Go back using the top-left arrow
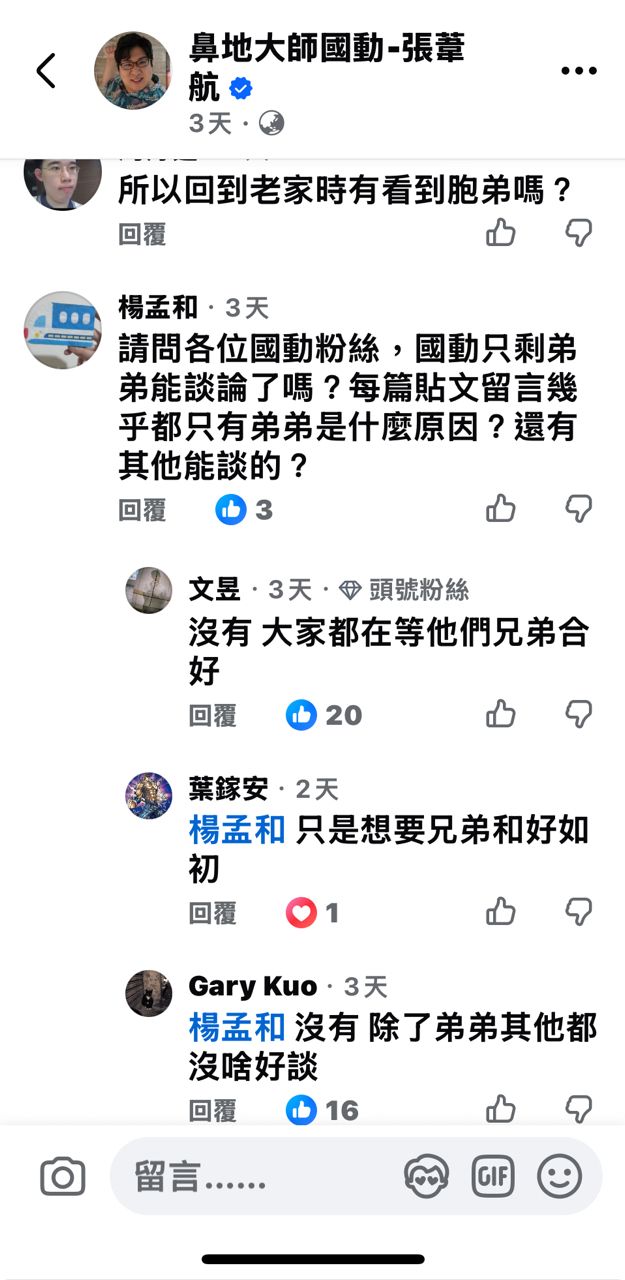This screenshot has width=625, height=1280. click(x=46, y=70)
